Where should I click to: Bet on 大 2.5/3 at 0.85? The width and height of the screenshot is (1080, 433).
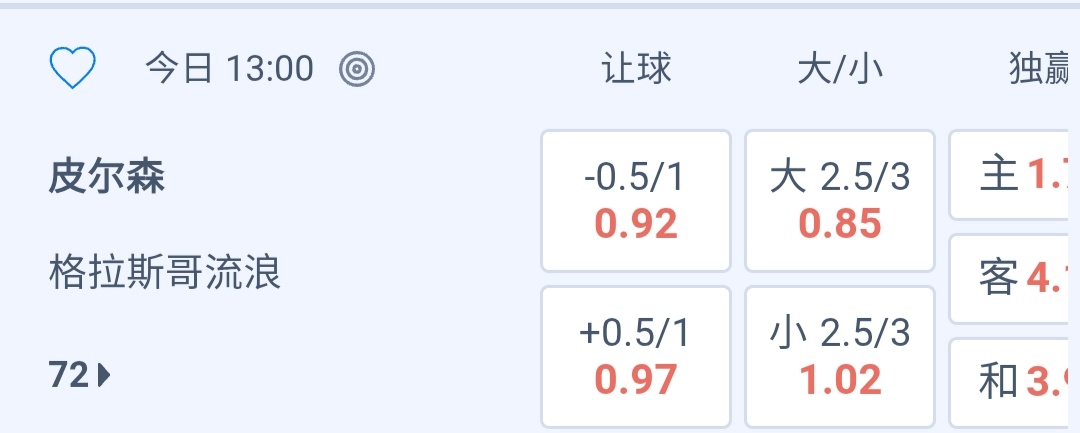pyautogui.click(x=840, y=201)
